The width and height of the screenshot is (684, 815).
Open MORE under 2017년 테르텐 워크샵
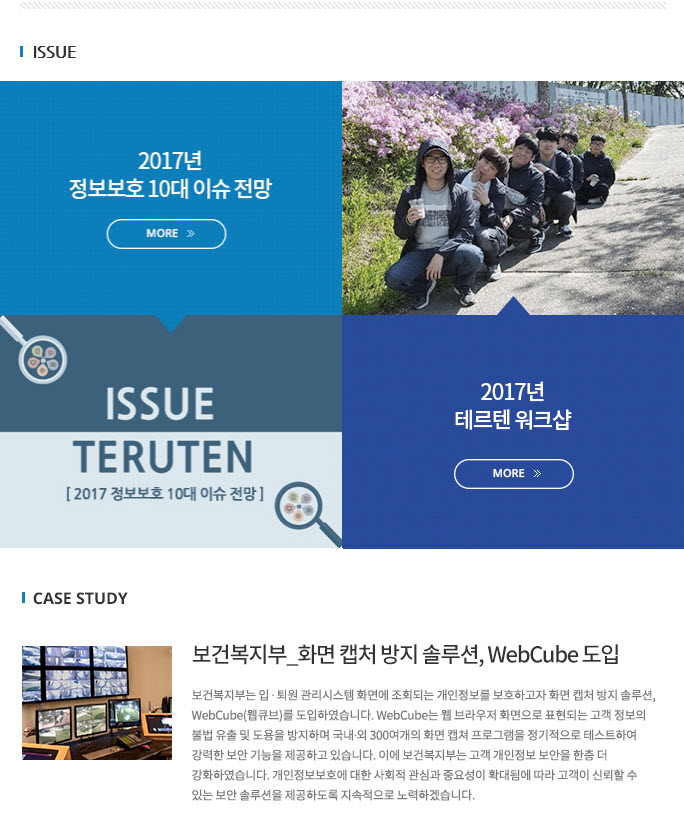pyautogui.click(x=513, y=474)
